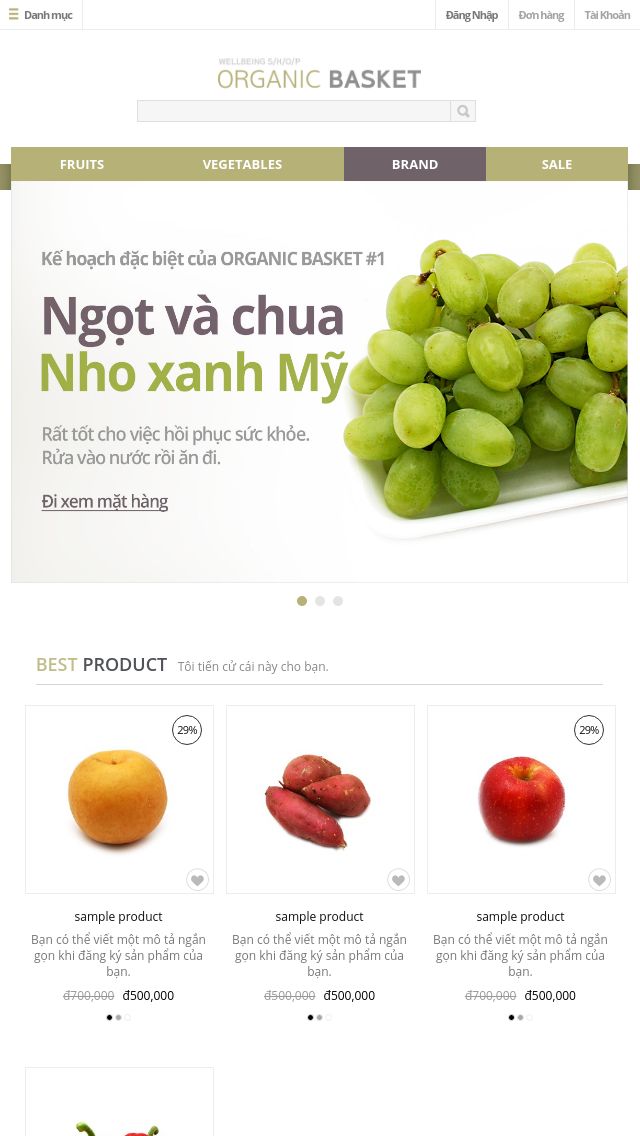Open the SALE tab
The height and width of the screenshot is (1136, 640).
coord(557,164)
